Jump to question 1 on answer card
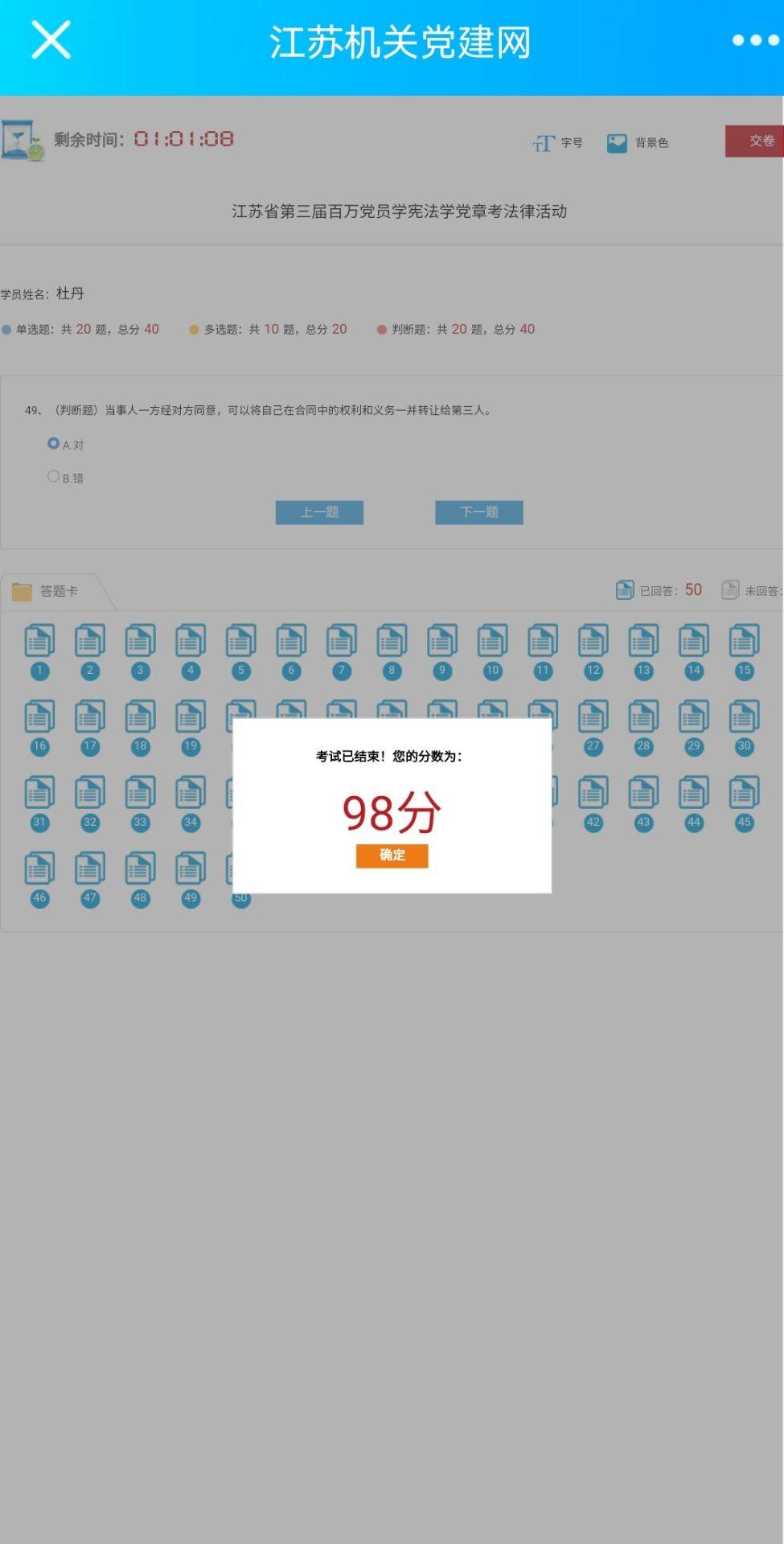 coord(39,651)
